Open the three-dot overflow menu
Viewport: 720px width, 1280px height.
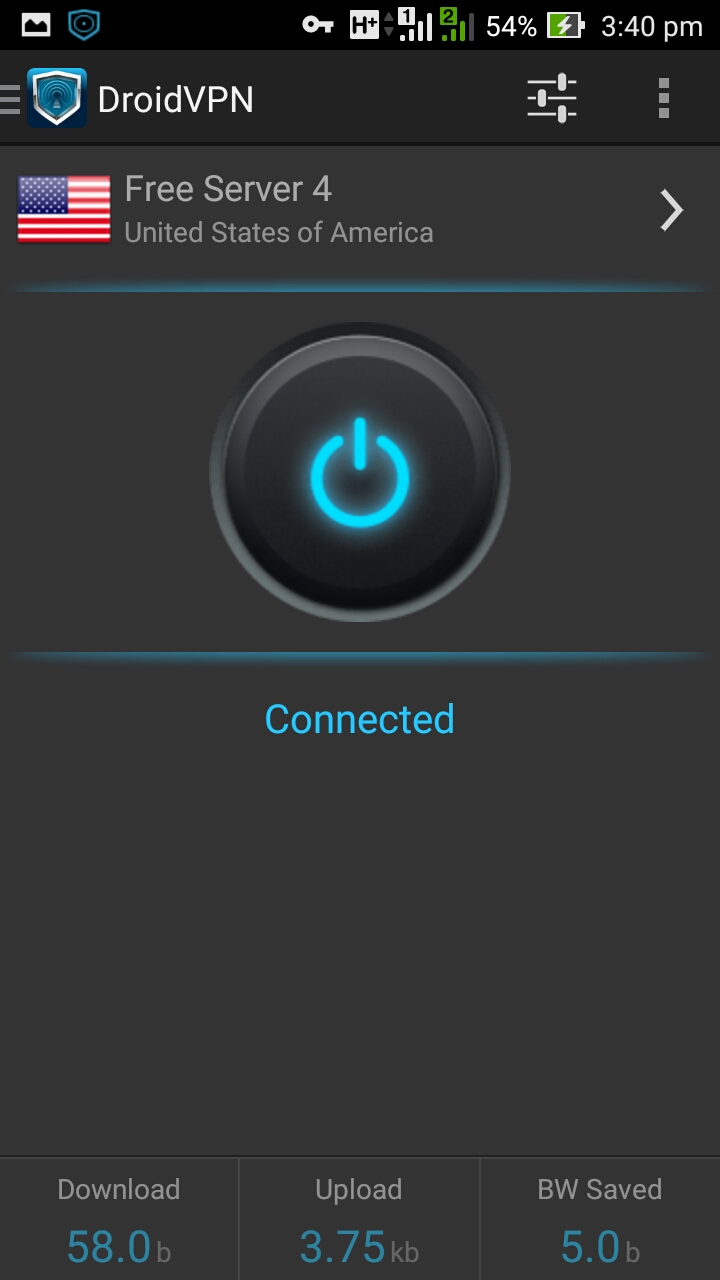tap(663, 99)
